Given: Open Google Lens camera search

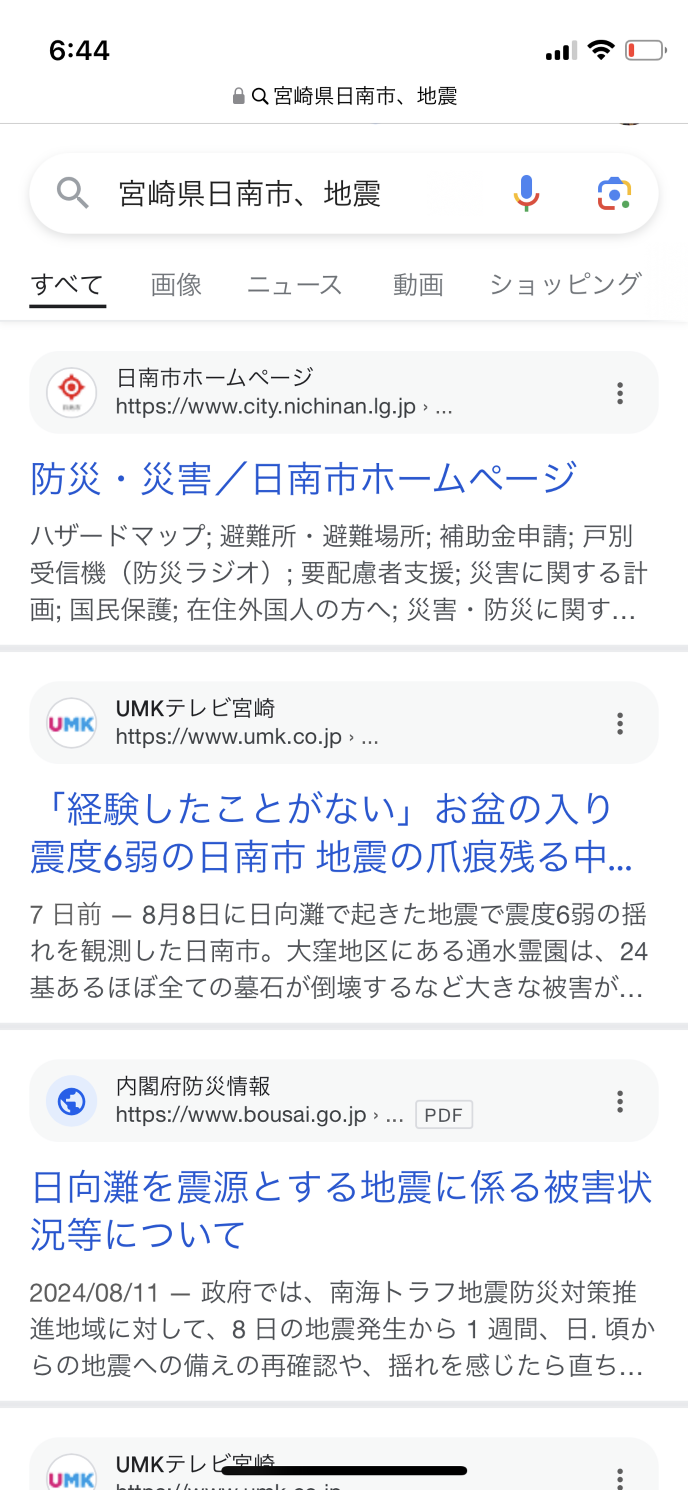Looking at the screenshot, I should pos(614,193).
